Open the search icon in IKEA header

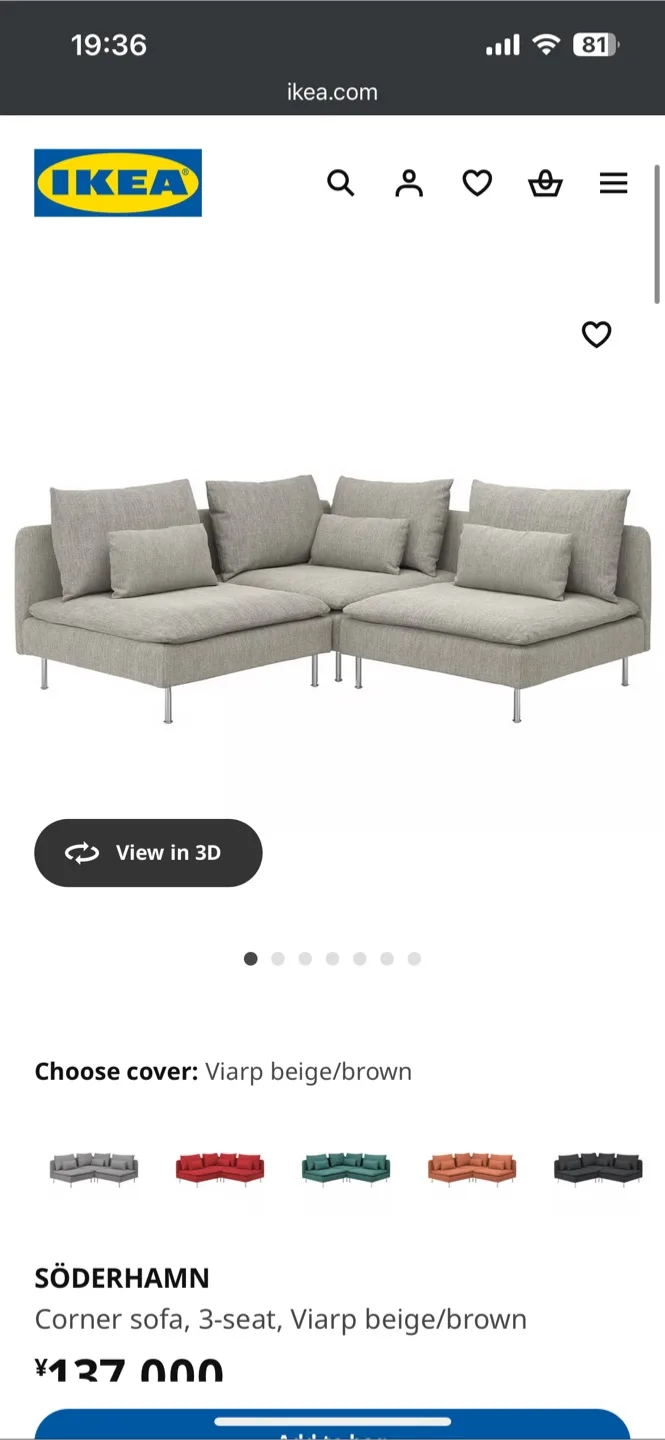[x=341, y=183]
